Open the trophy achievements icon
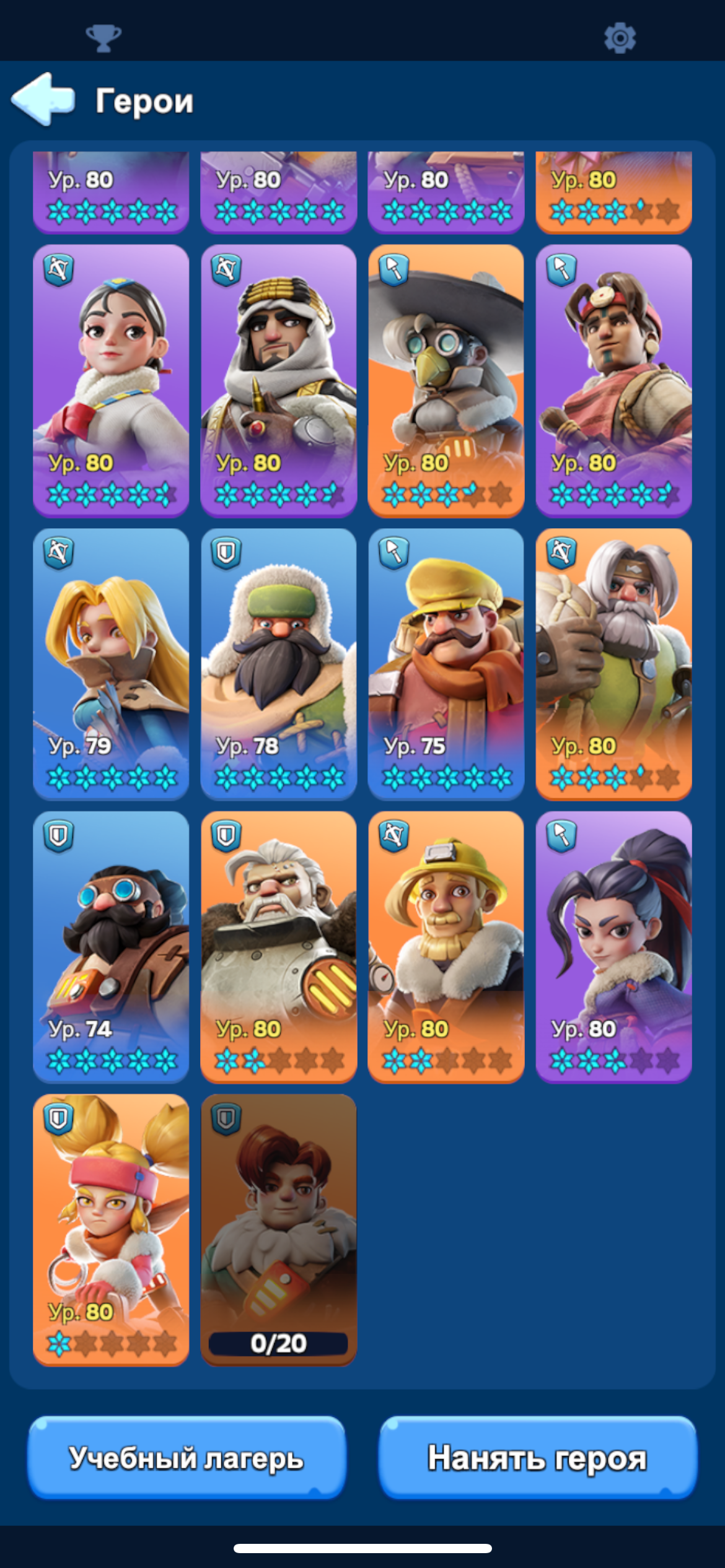The width and height of the screenshot is (725, 1568). point(103,38)
